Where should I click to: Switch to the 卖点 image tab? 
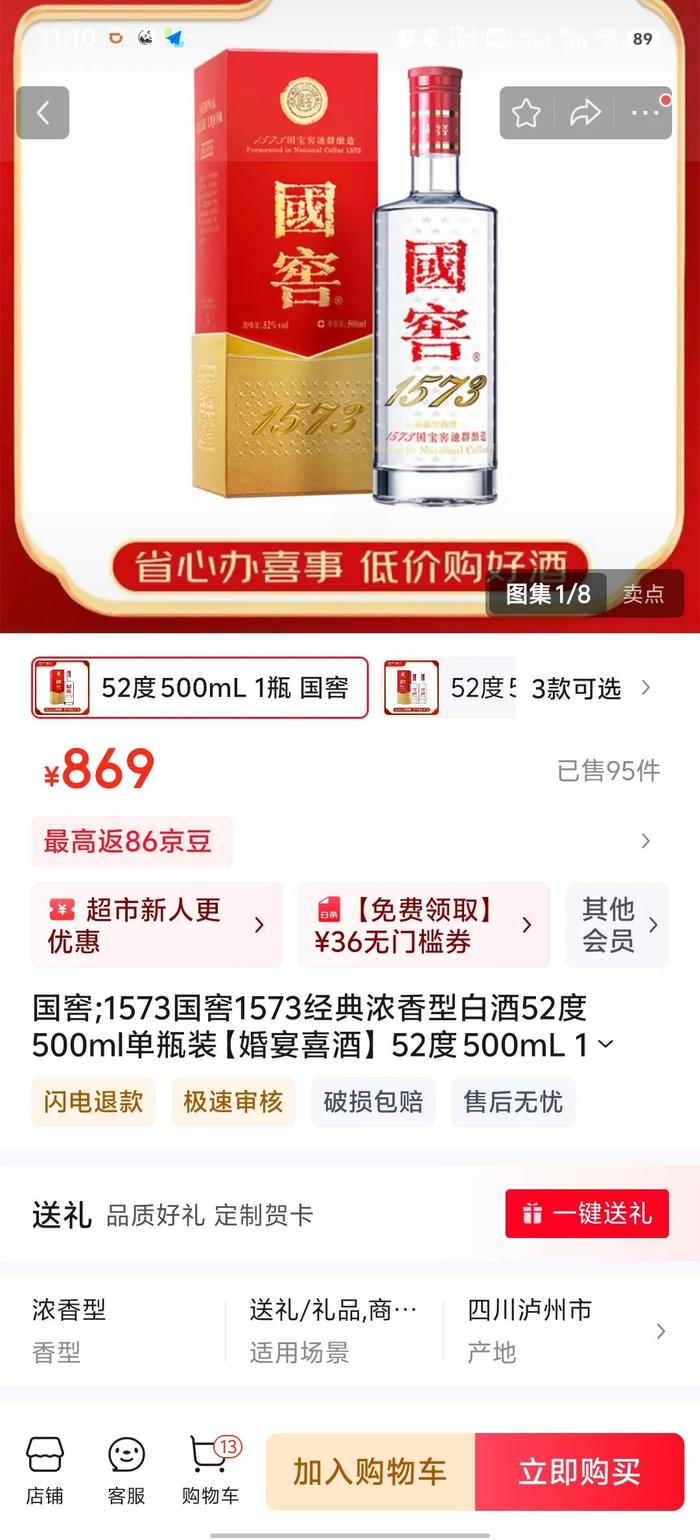coord(643,594)
